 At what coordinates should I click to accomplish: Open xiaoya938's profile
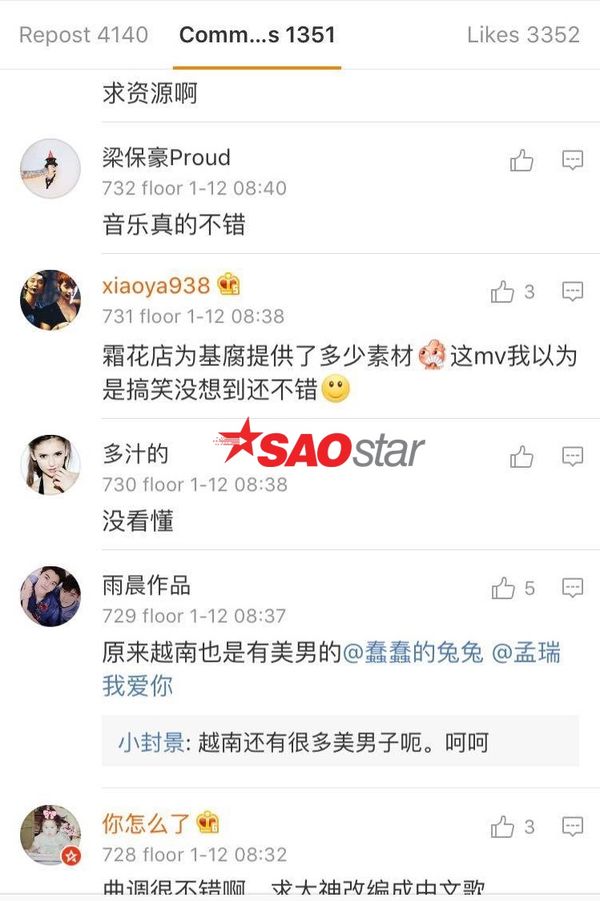(x=156, y=285)
